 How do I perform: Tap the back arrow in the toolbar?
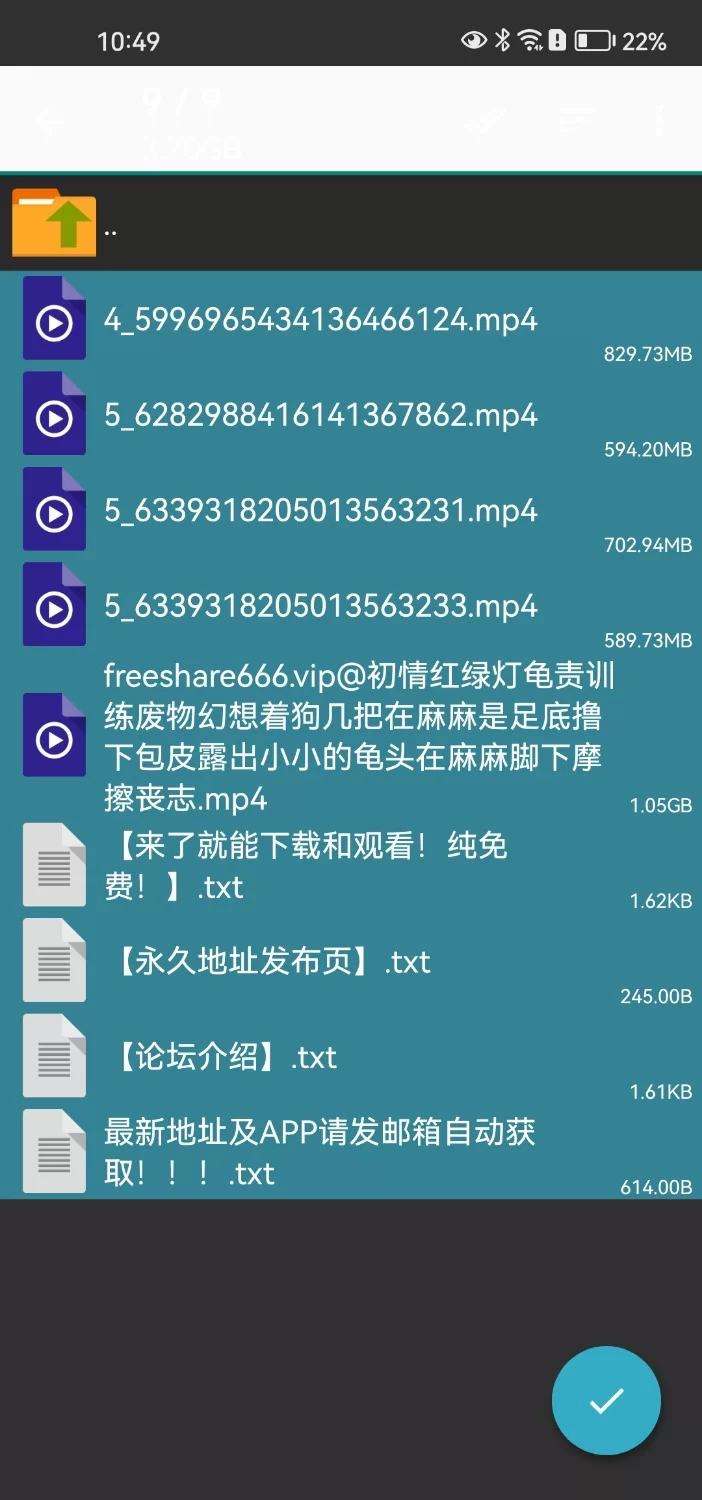click(49, 121)
